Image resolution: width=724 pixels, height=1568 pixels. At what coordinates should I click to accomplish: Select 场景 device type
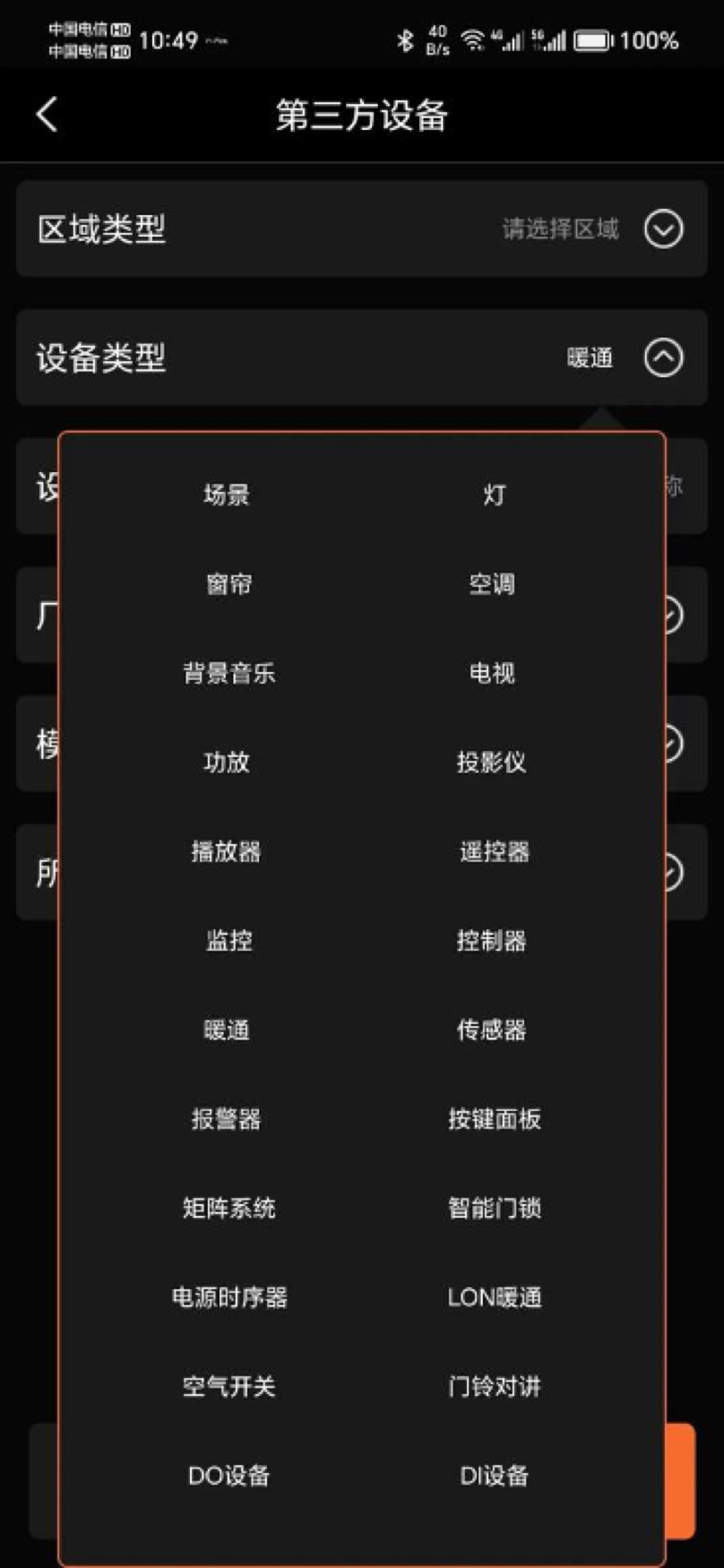point(226,495)
